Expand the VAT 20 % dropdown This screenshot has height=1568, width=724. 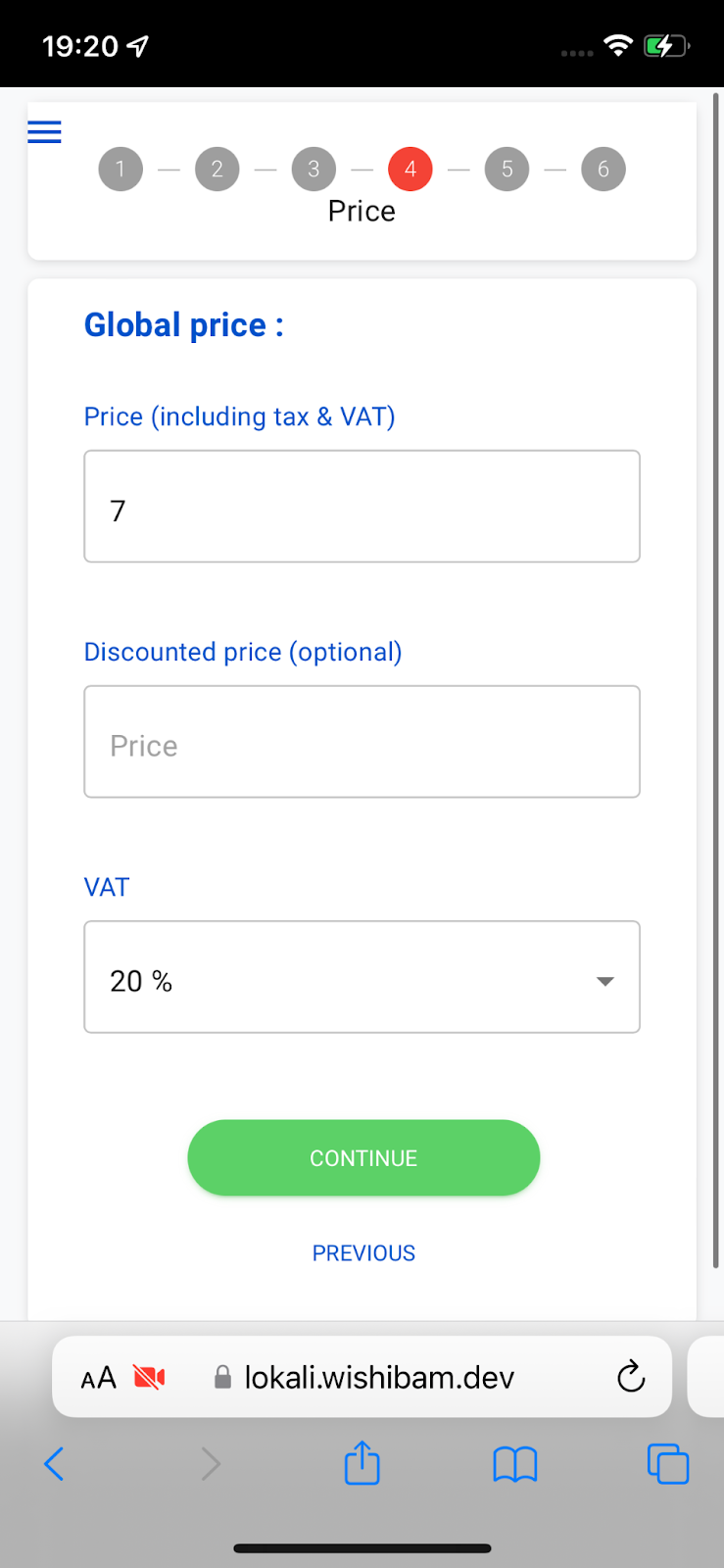coord(362,976)
